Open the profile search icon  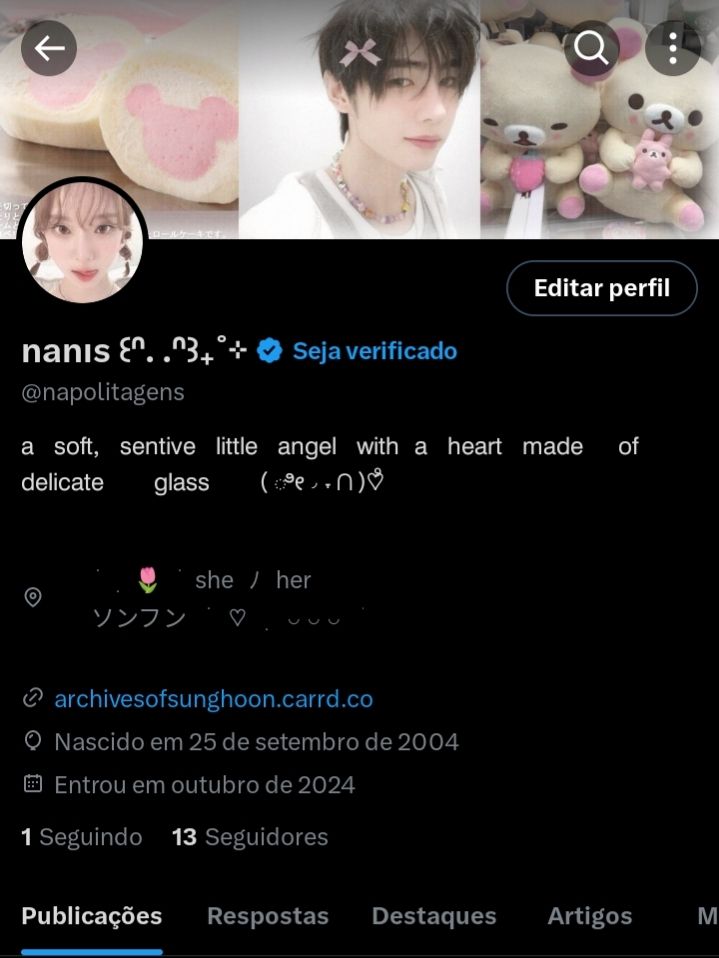[591, 48]
